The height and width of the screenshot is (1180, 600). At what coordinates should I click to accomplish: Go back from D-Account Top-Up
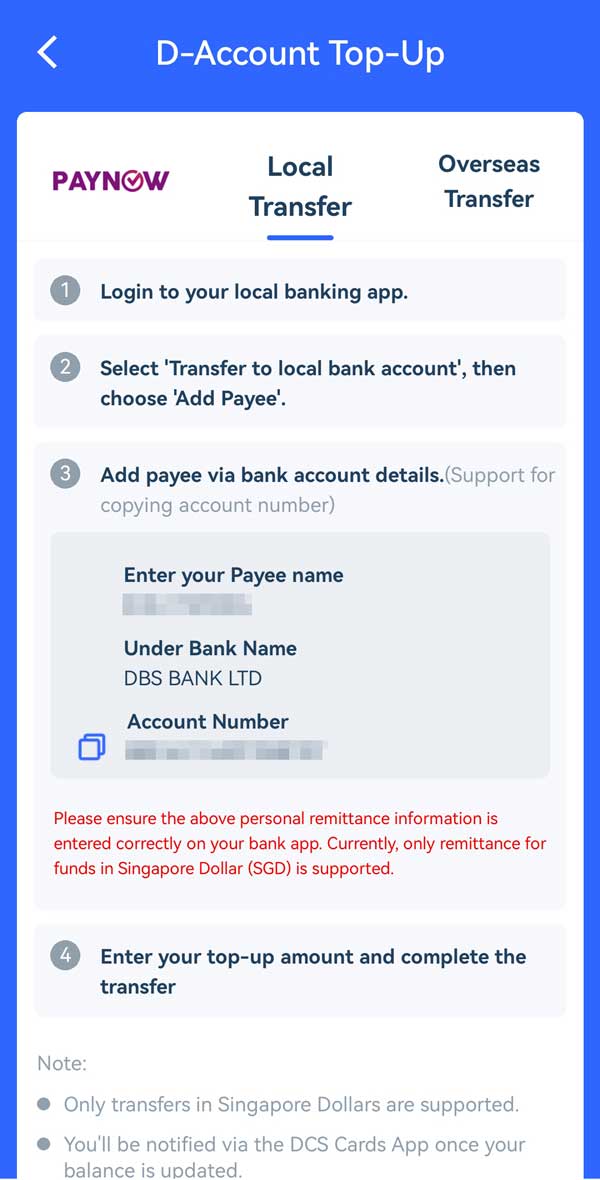coord(47,52)
